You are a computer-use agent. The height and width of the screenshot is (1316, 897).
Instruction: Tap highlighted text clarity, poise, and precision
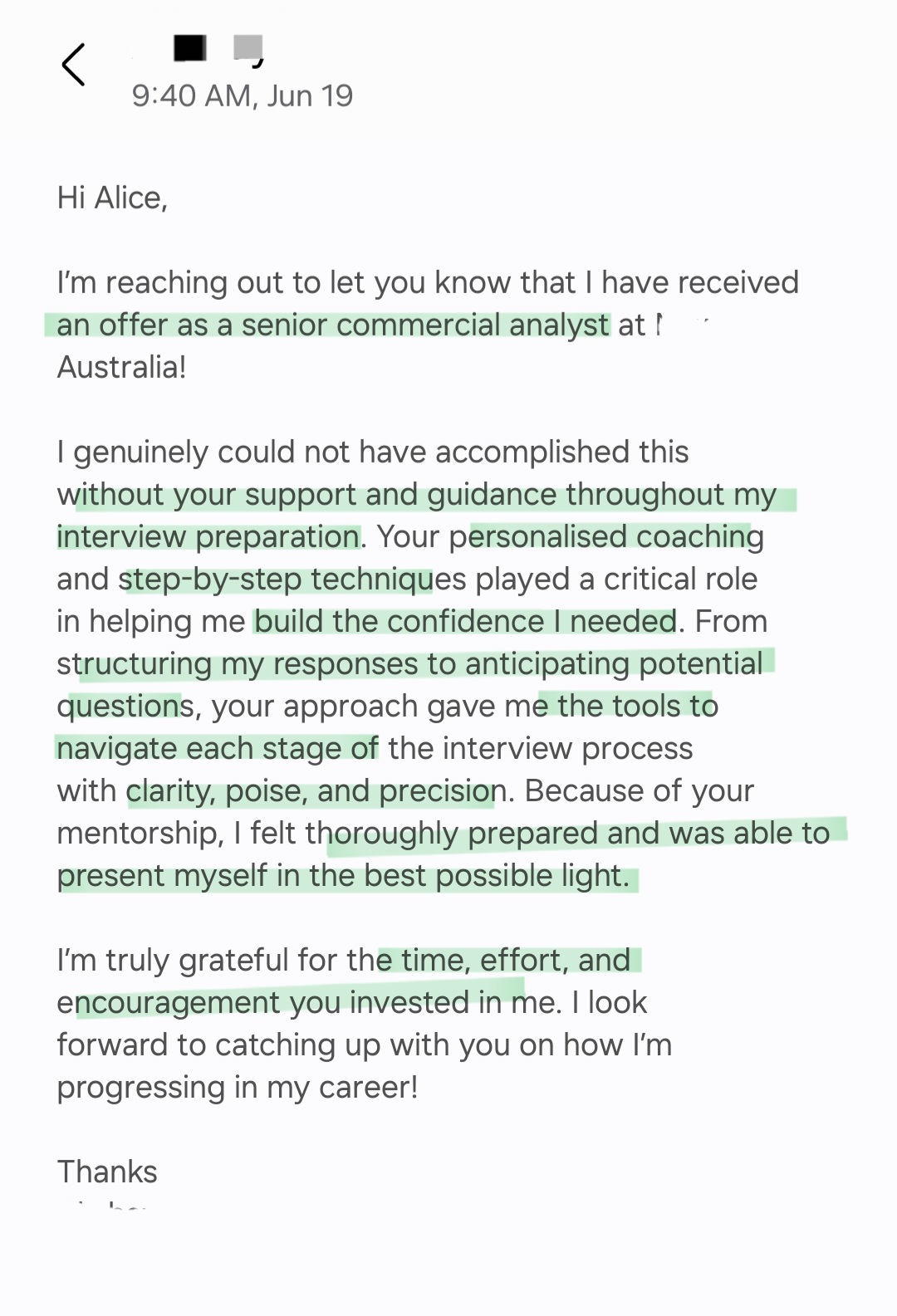coord(308,790)
